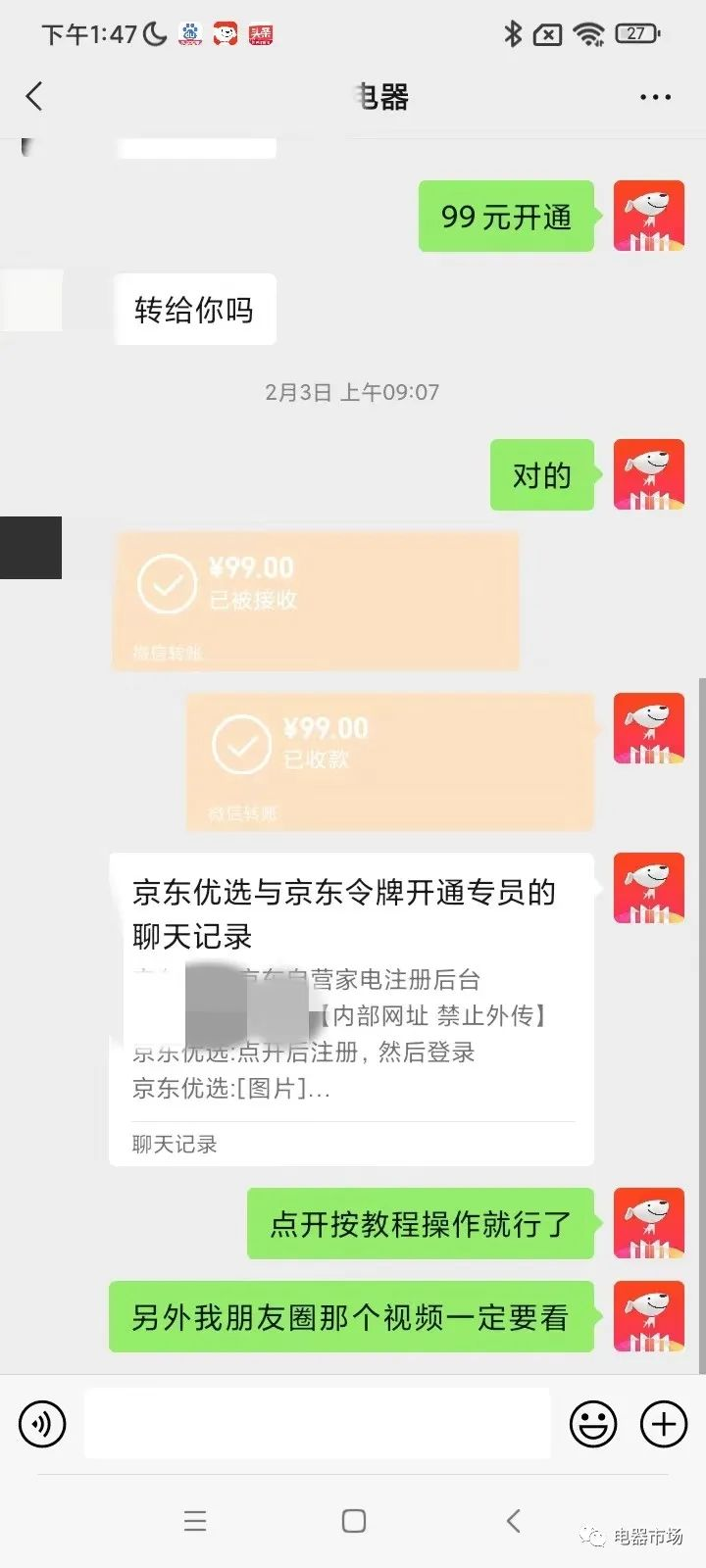Tap system home button
This screenshot has height=1568, width=706.
[x=353, y=1521]
